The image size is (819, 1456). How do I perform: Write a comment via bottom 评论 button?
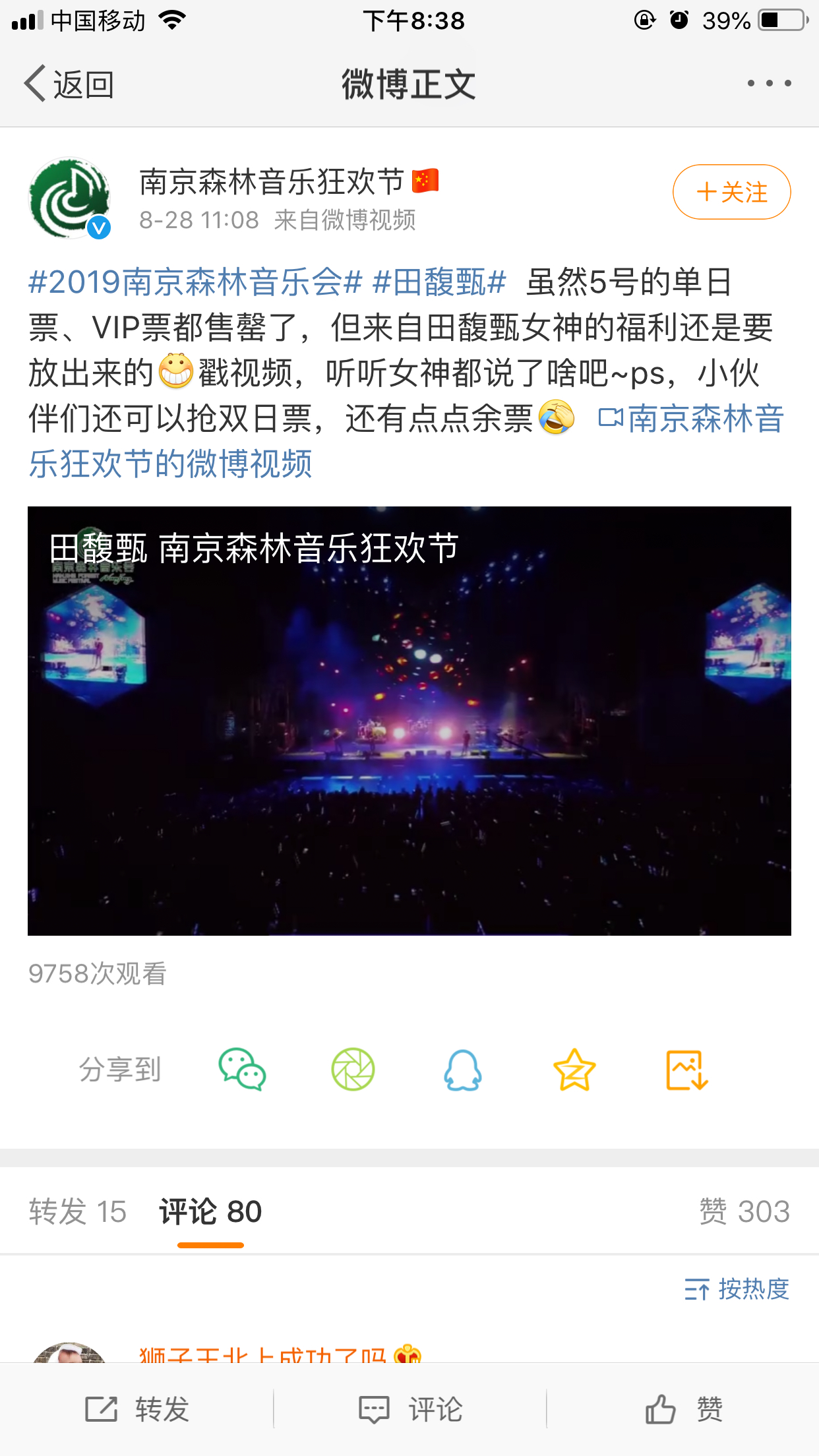click(x=410, y=1410)
